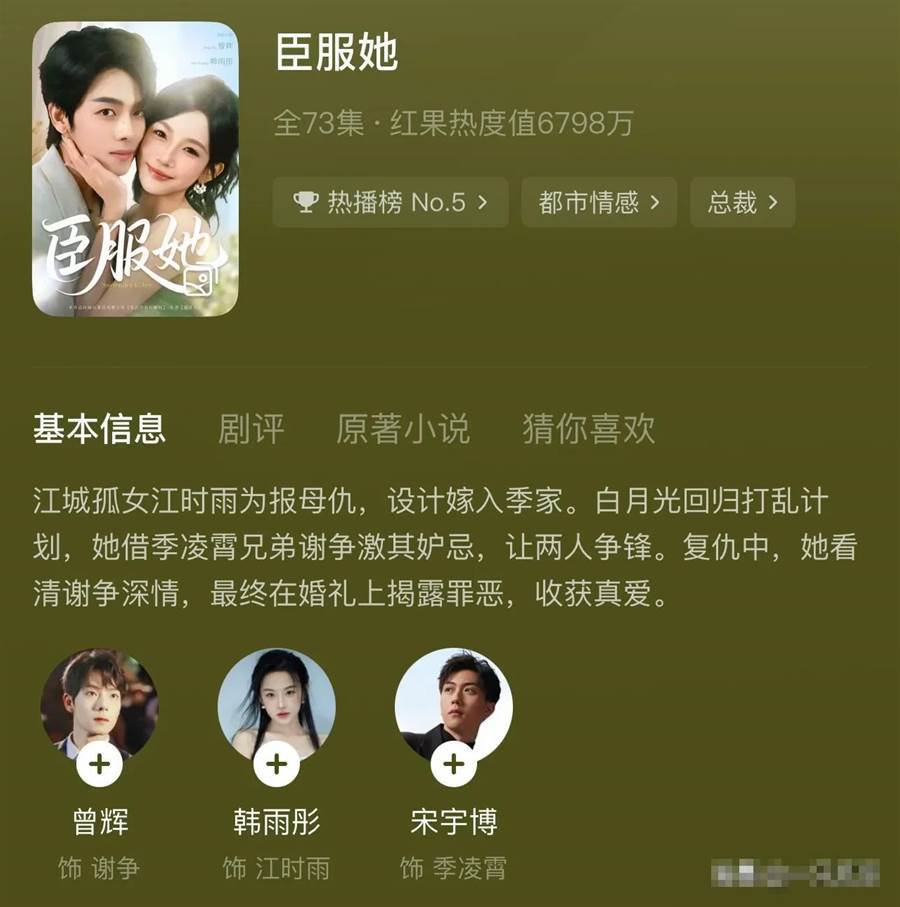Follow actress 韩雨彤 with plus icon
Screen dimensions: 900x907
point(276,765)
